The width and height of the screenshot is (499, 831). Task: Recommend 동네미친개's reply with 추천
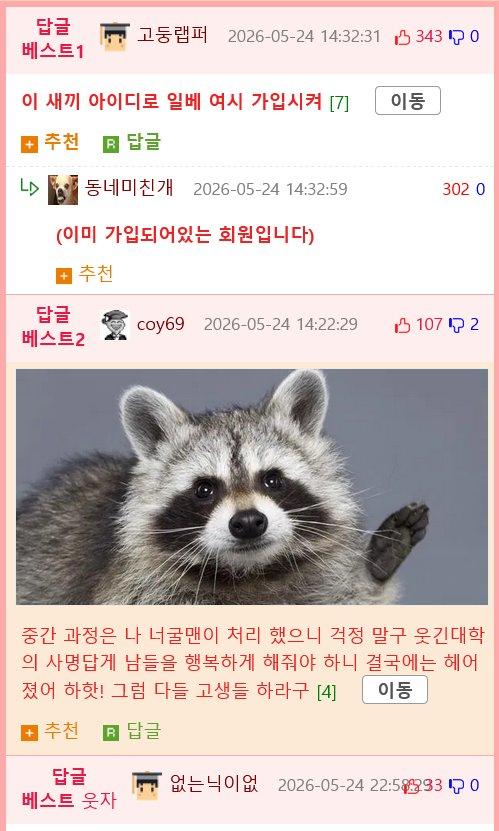pyautogui.click(x=85, y=274)
